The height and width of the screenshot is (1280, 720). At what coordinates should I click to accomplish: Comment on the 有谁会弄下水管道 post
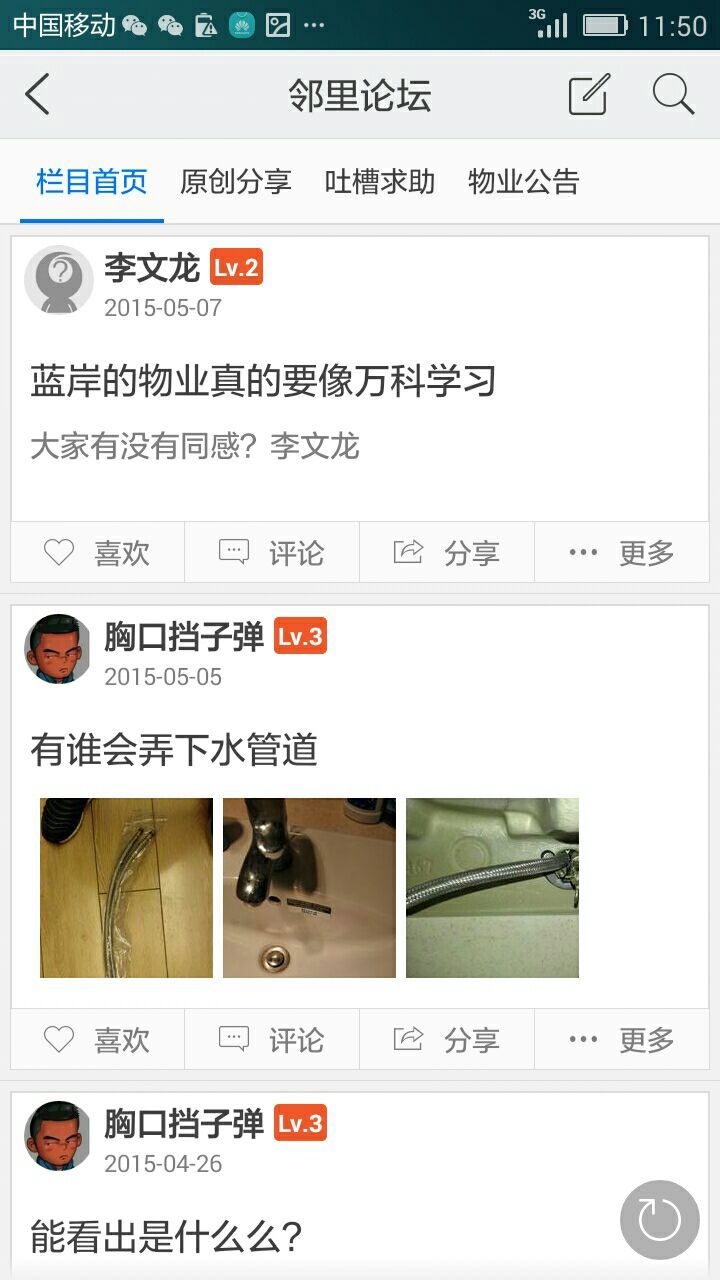point(272,1040)
